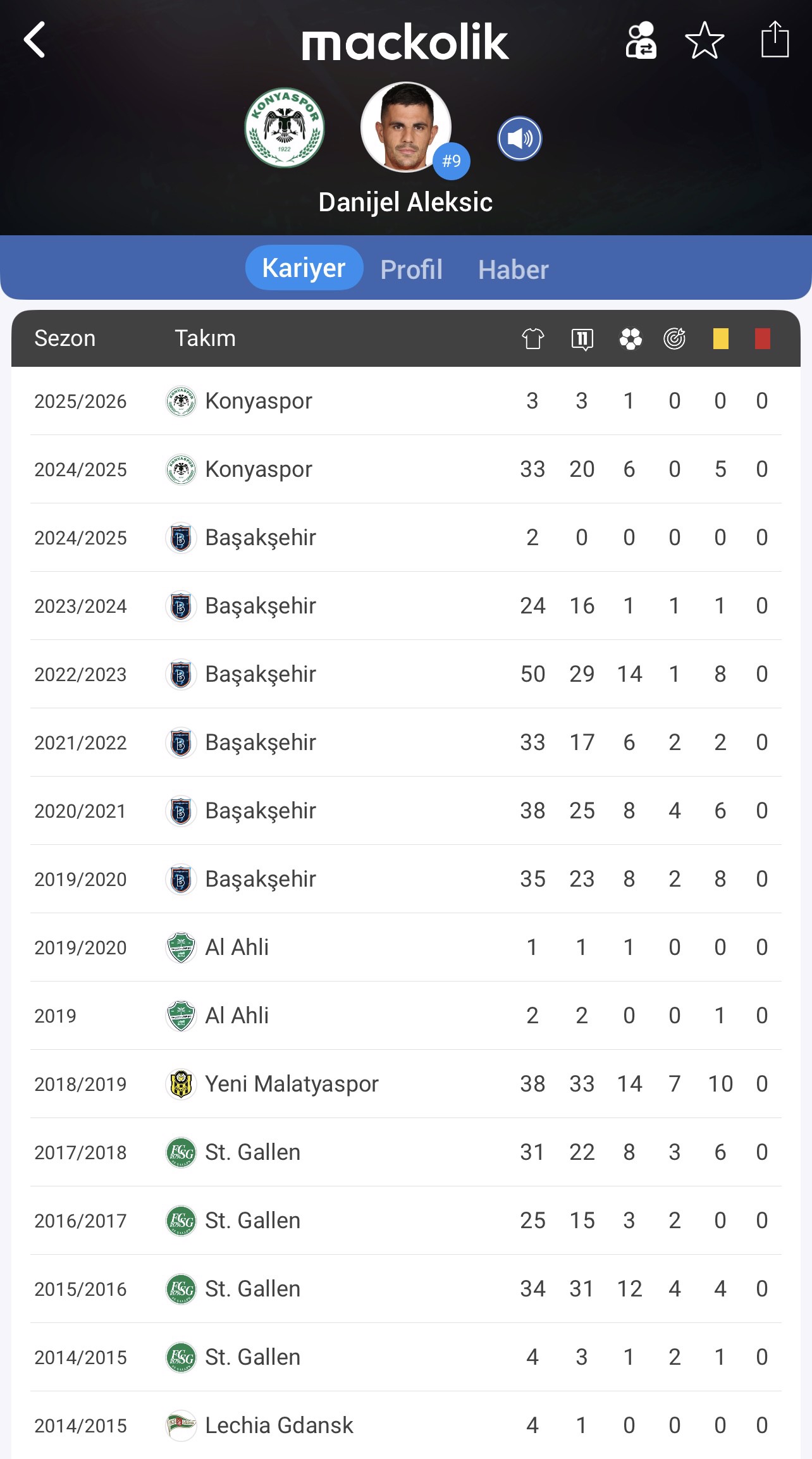Screen dimensions: 812x1459
Task: Share this player page
Action: (x=774, y=39)
